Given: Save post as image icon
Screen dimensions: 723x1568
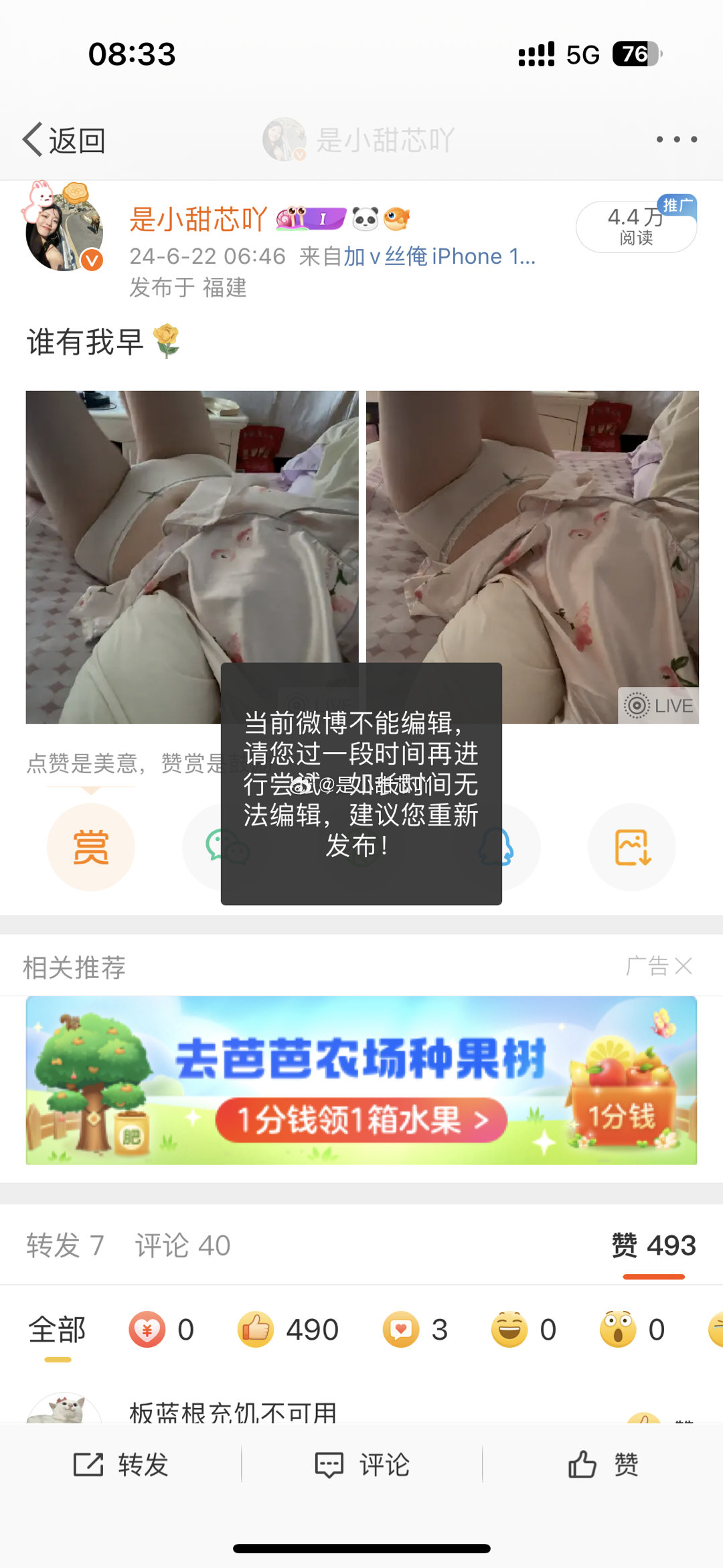Looking at the screenshot, I should pos(631,847).
